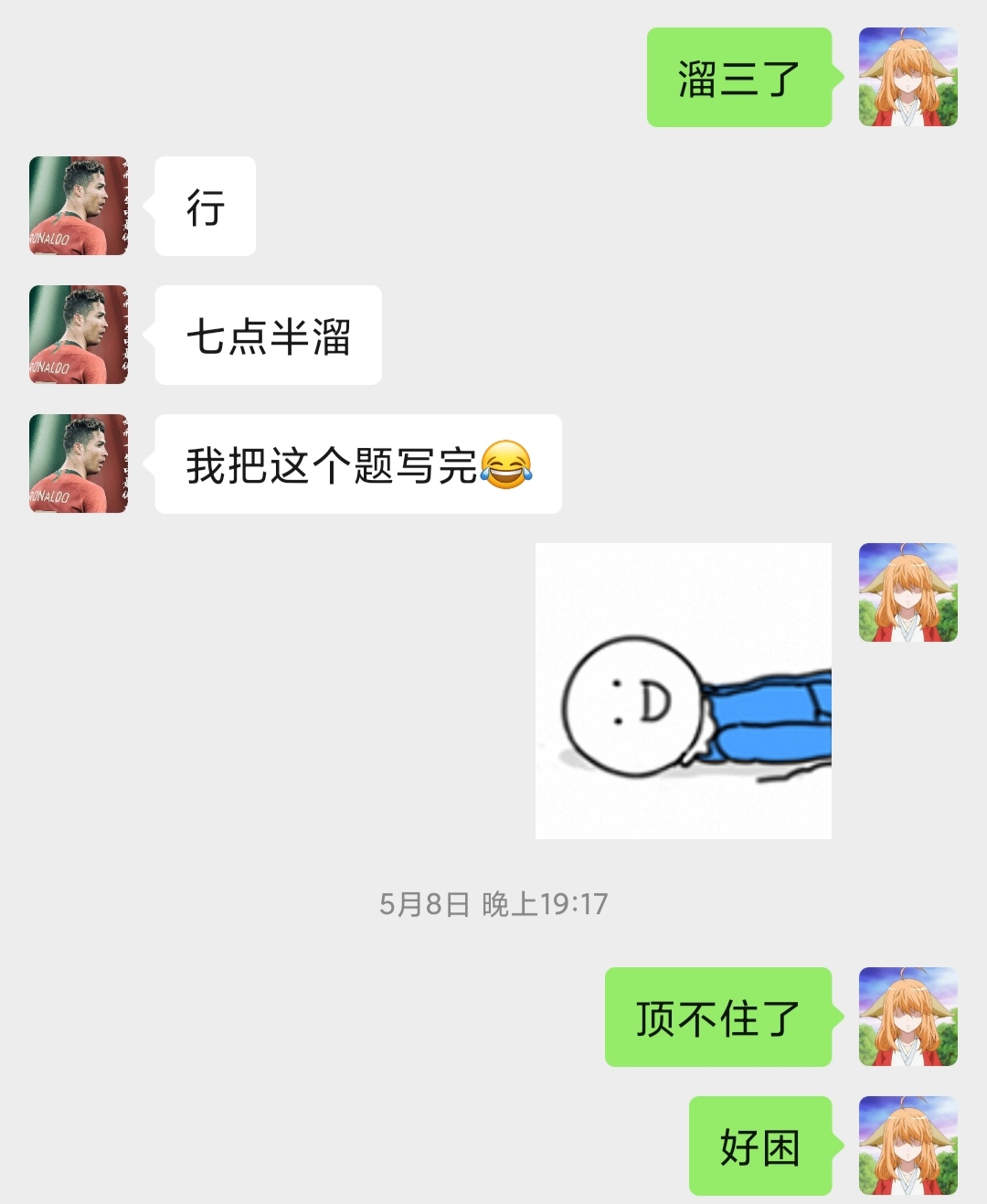Open sender's avatar next to "溜三了"
987x1204 pixels.
(908, 77)
